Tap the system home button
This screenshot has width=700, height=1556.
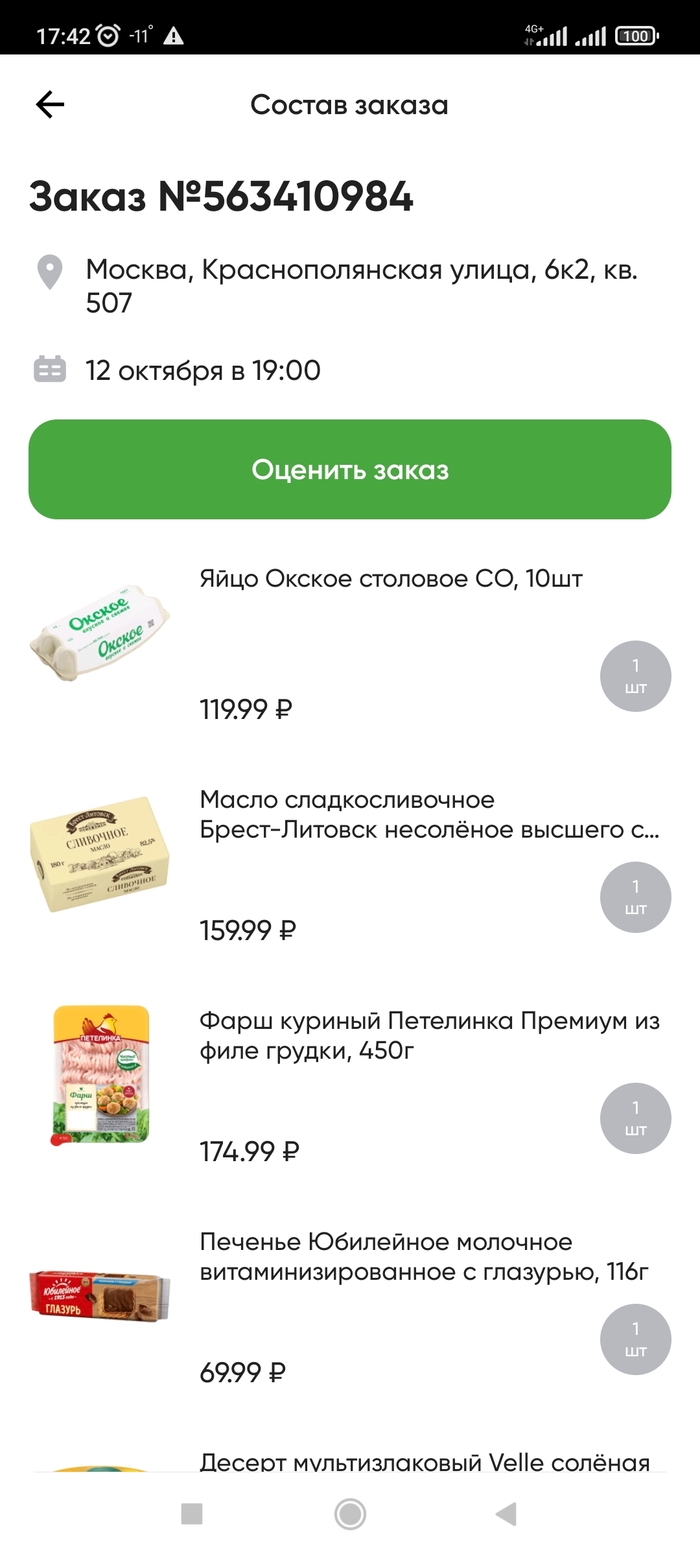coord(350,1514)
